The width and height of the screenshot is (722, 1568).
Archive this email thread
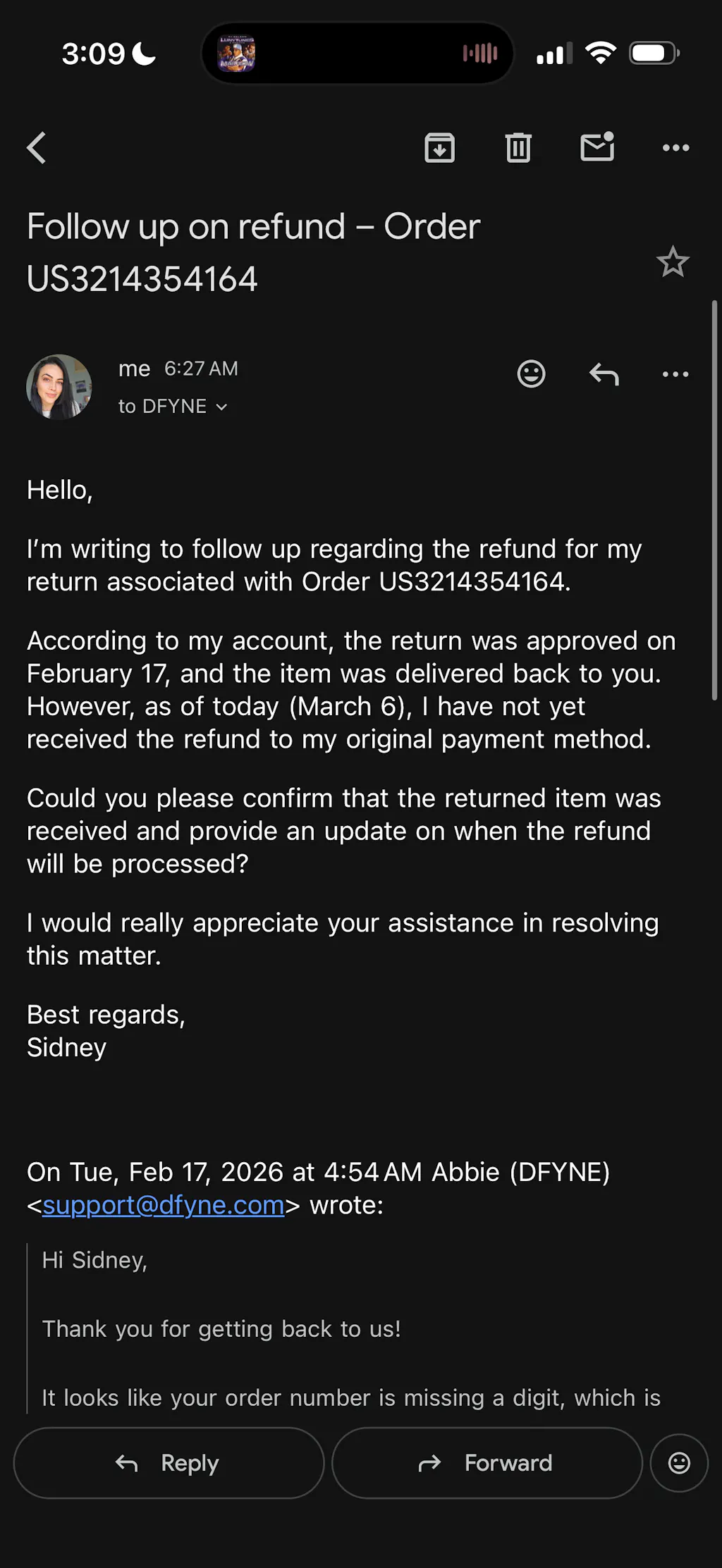(x=439, y=148)
